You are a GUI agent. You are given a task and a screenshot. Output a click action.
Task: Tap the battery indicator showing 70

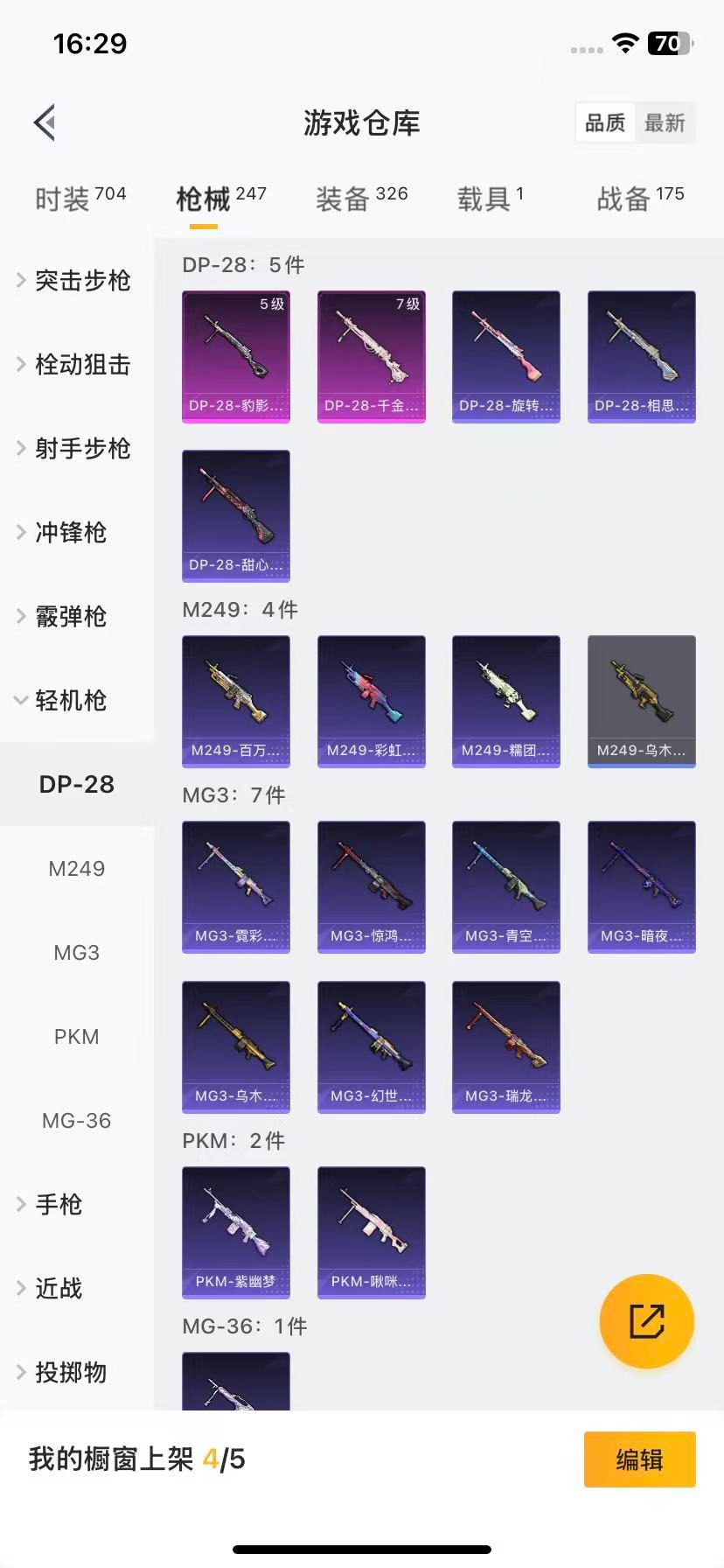coord(665,43)
